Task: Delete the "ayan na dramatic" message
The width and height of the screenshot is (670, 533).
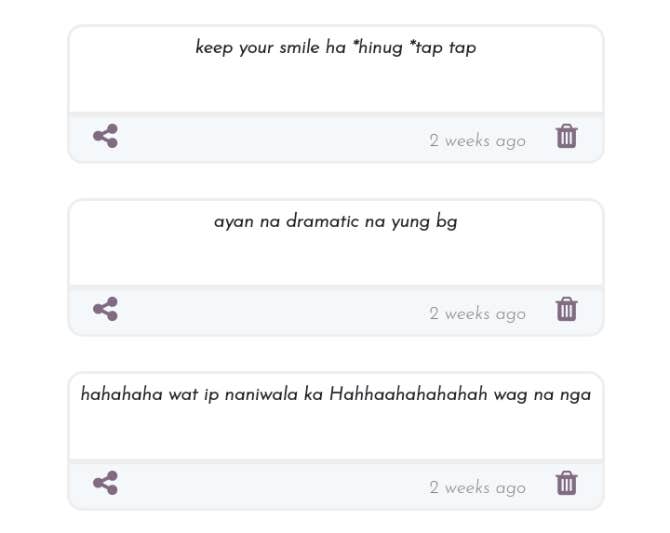Action: tap(566, 309)
